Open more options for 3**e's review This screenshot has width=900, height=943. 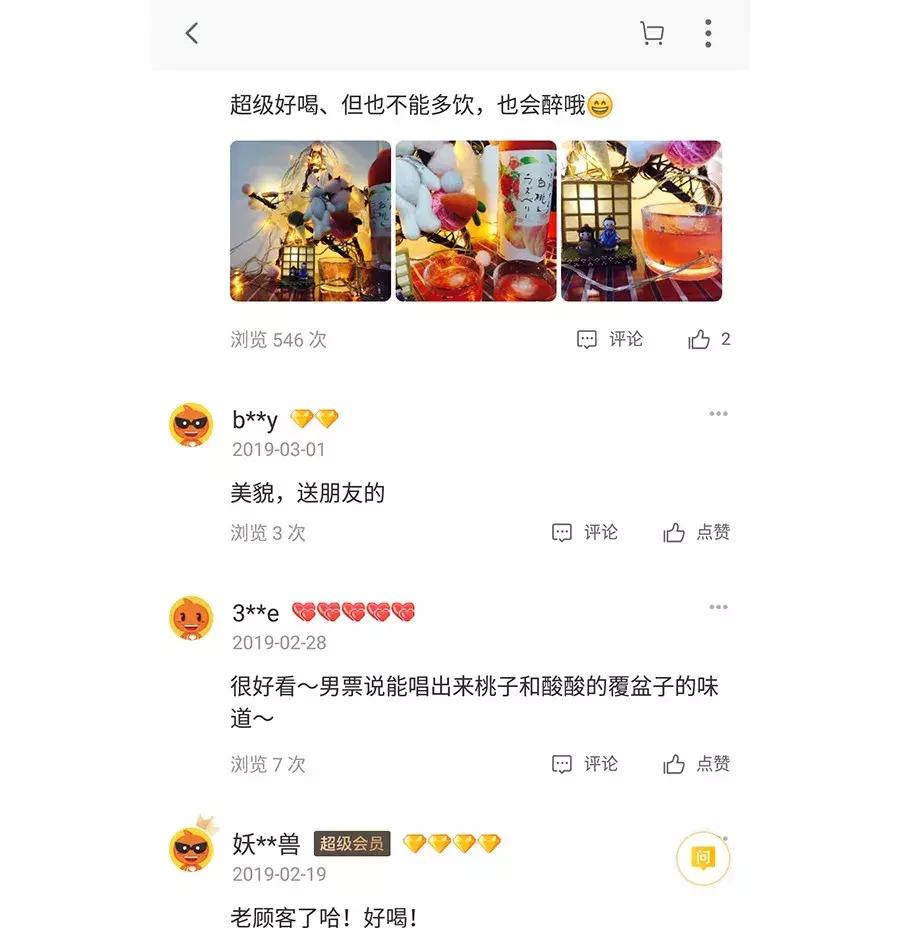pos(717,606)
